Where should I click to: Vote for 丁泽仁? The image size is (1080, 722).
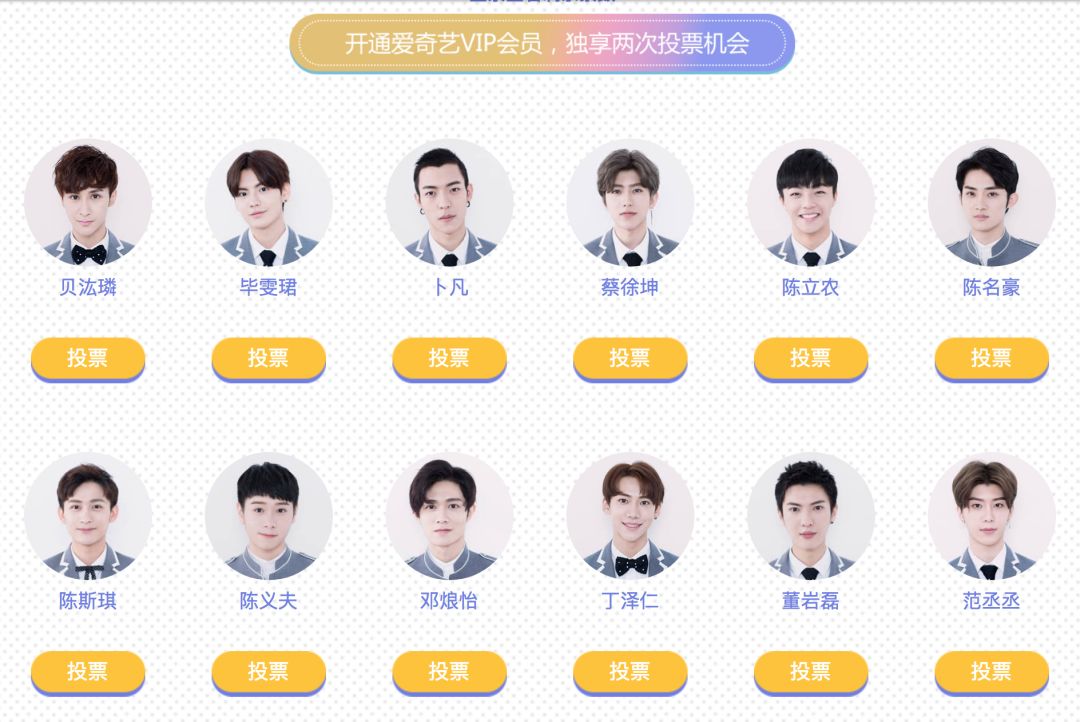tap(630, 671)
